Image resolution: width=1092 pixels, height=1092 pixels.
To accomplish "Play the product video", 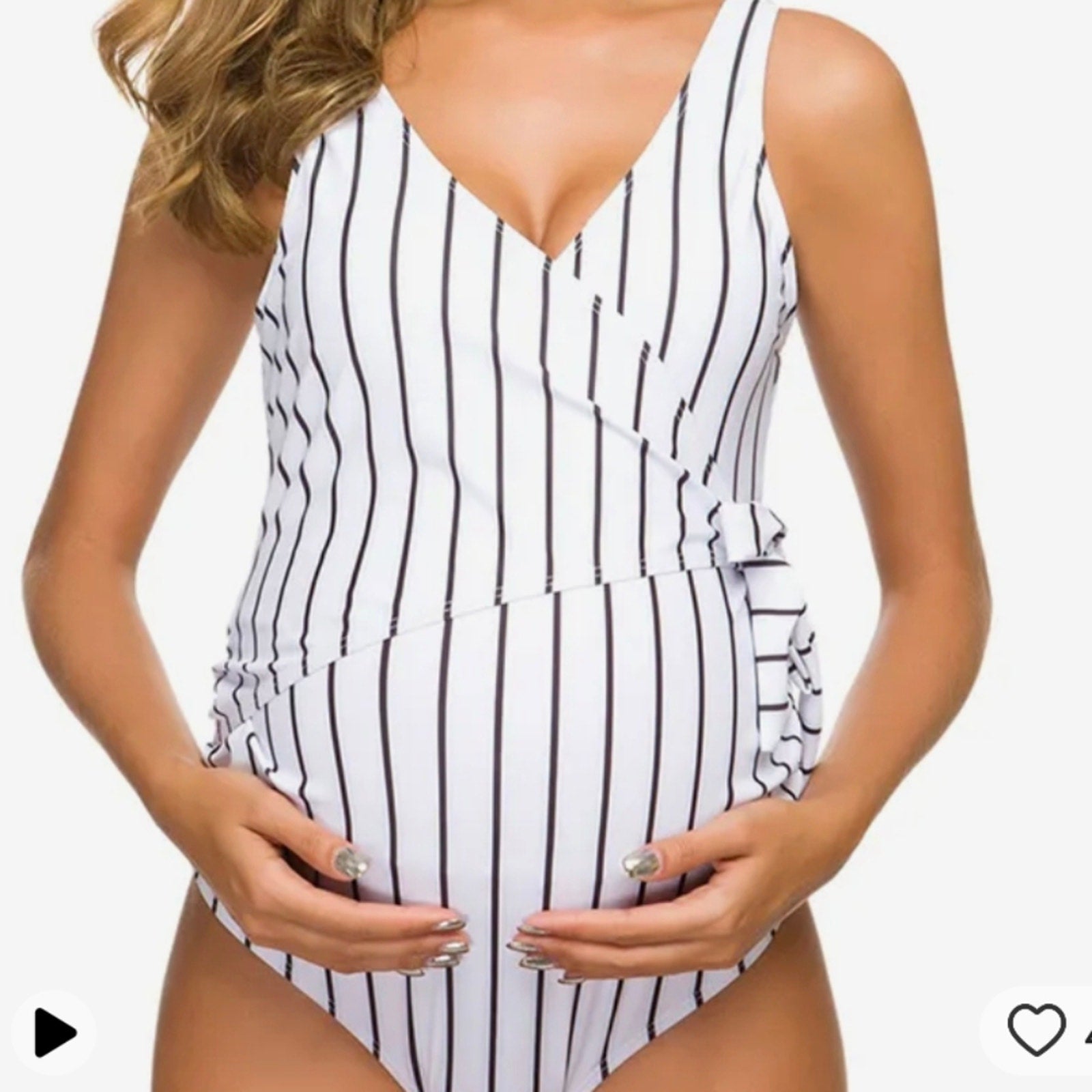I will [55, 1033].
